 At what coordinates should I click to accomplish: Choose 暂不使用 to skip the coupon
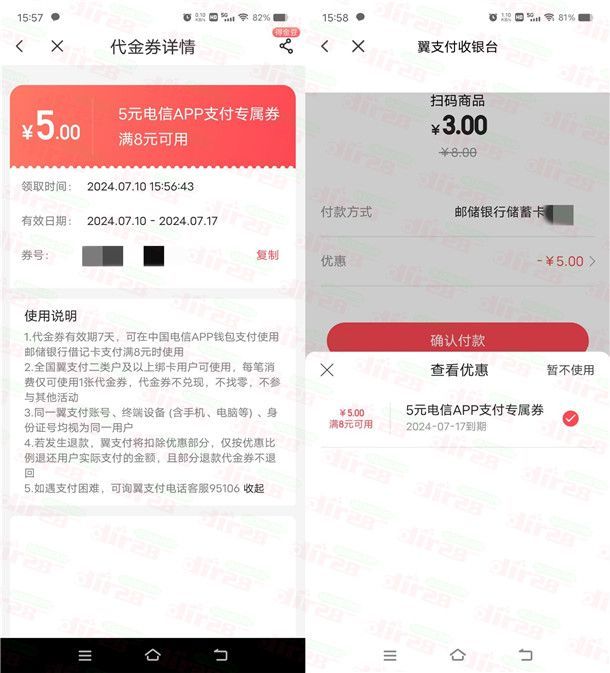point(570,370)
